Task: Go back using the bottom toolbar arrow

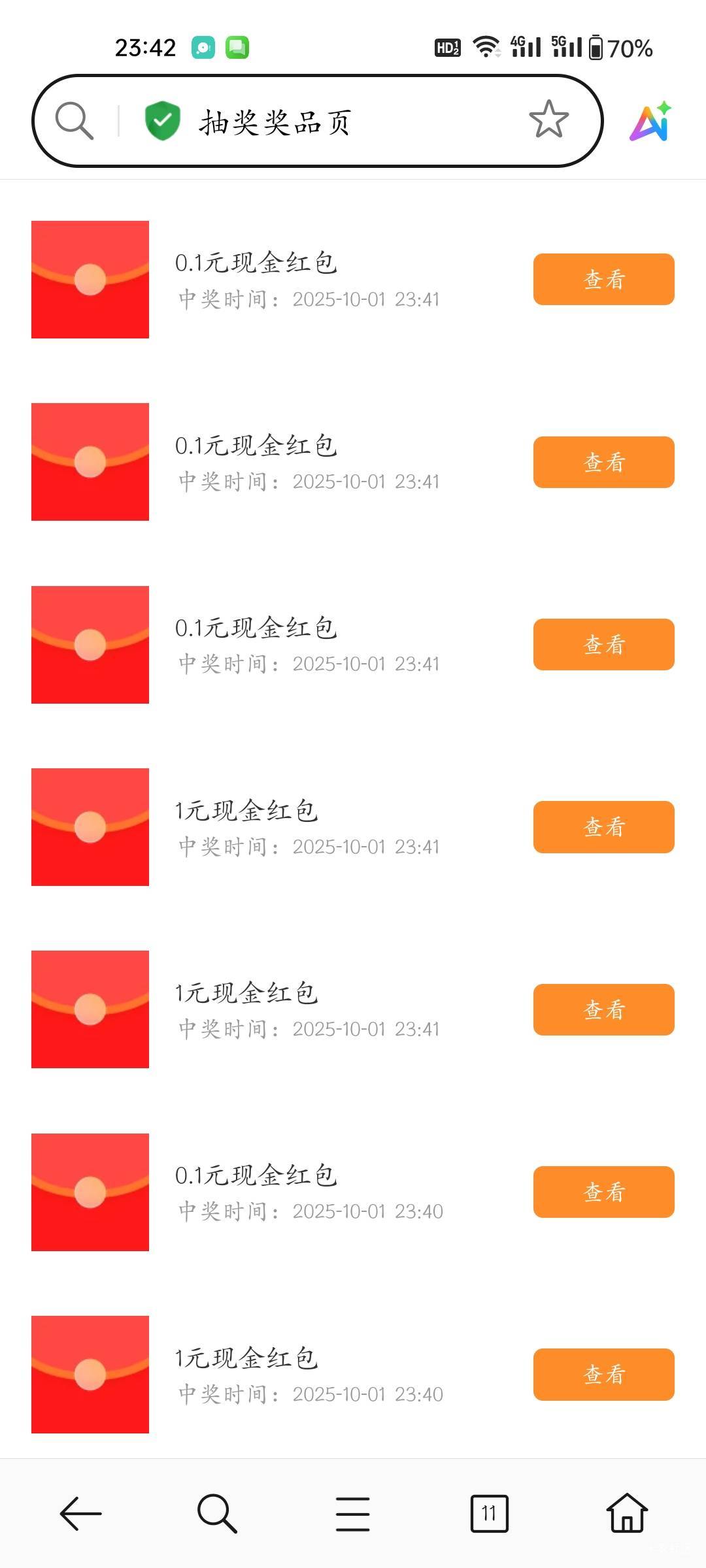Action: pyautogui.click(x=80, y=1513)
